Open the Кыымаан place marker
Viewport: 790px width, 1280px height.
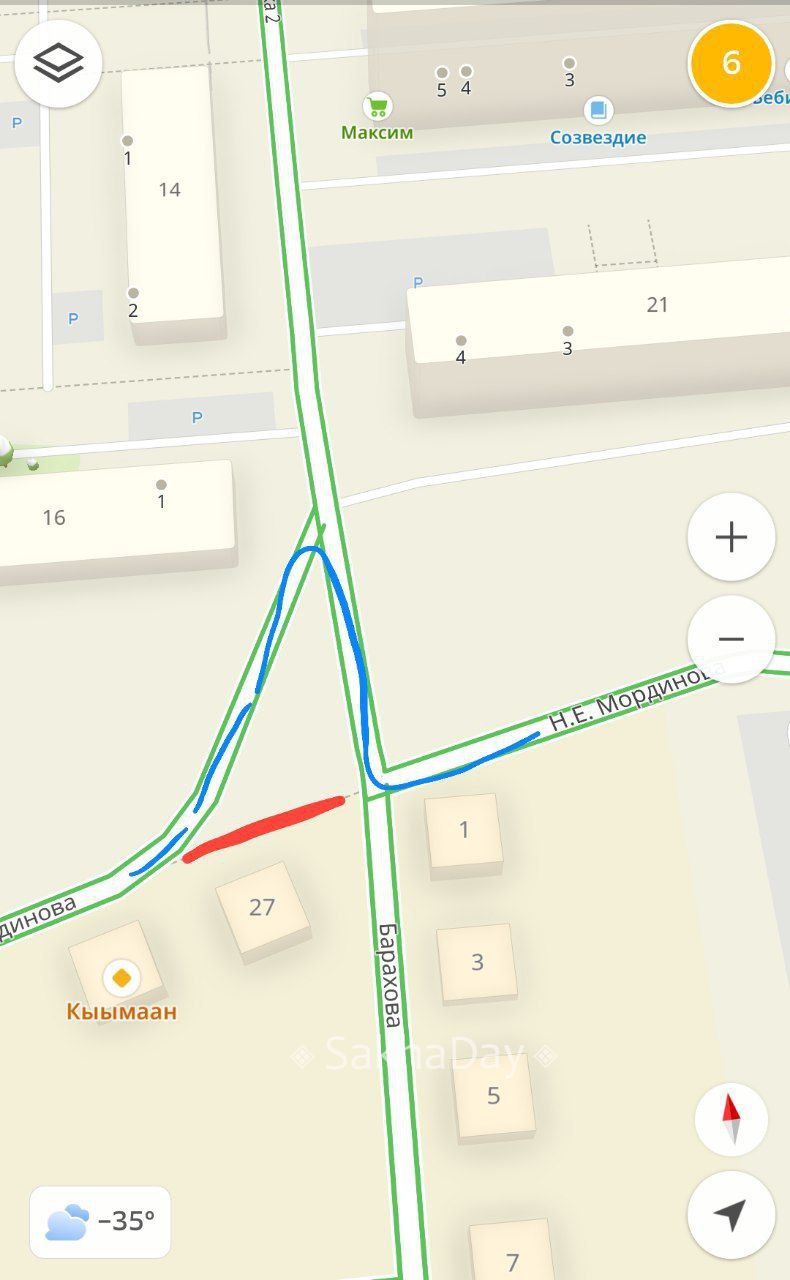click(x=122, y=977)
